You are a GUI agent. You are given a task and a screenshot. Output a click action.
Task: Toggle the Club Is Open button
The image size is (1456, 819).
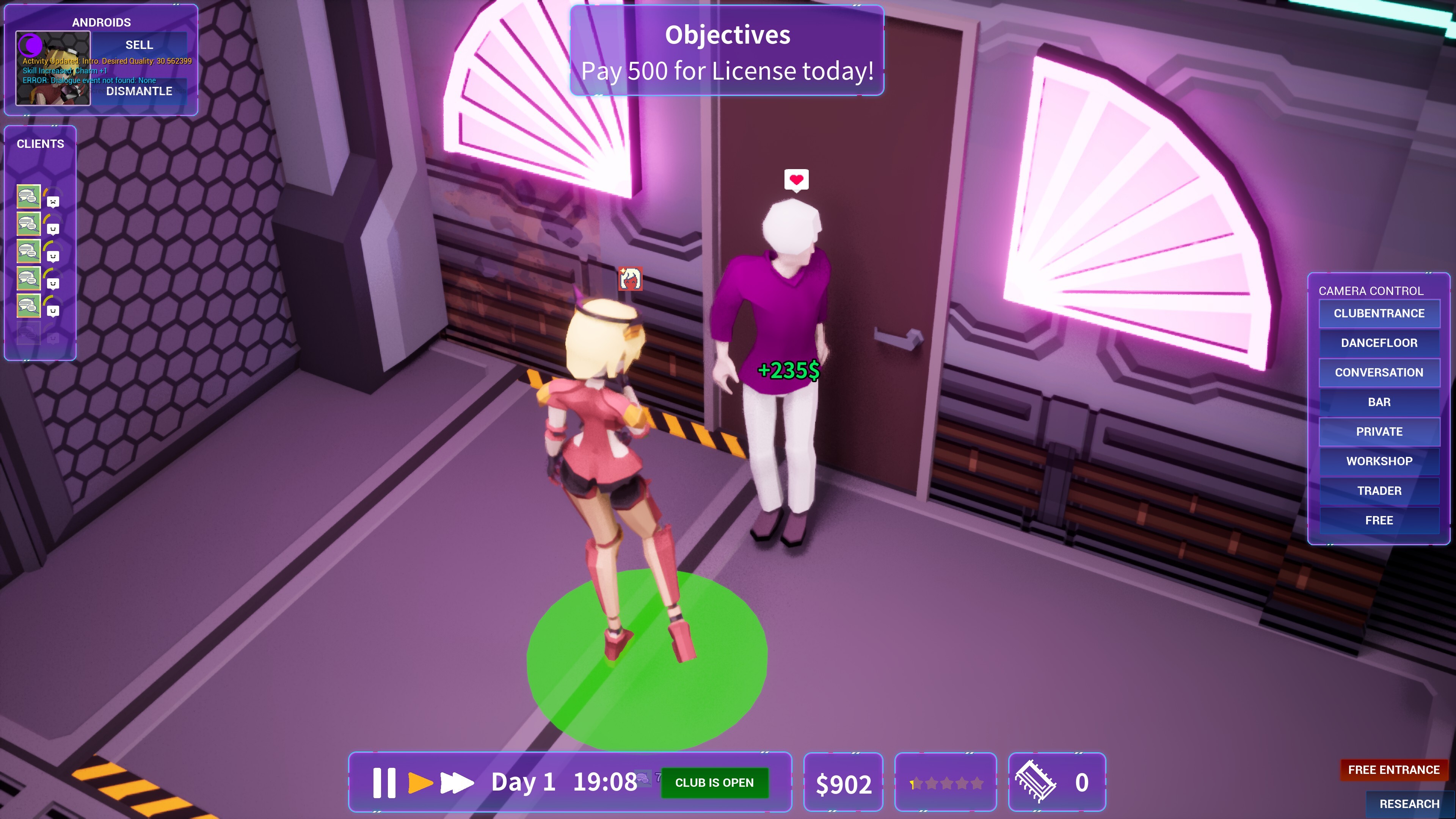click(x=714, y=783)
